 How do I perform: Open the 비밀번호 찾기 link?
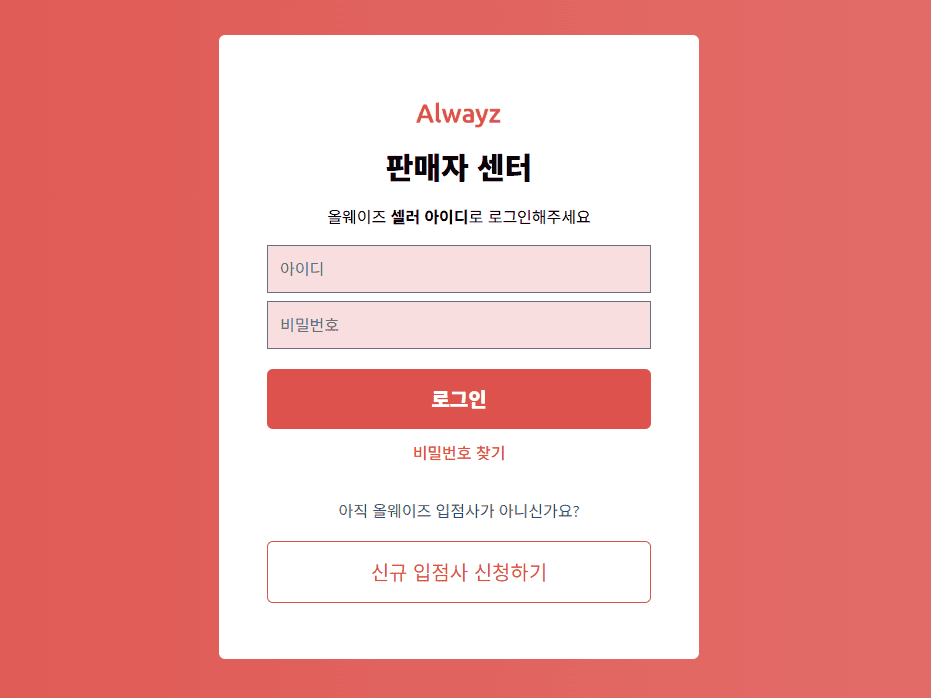(x=459, y=453)
